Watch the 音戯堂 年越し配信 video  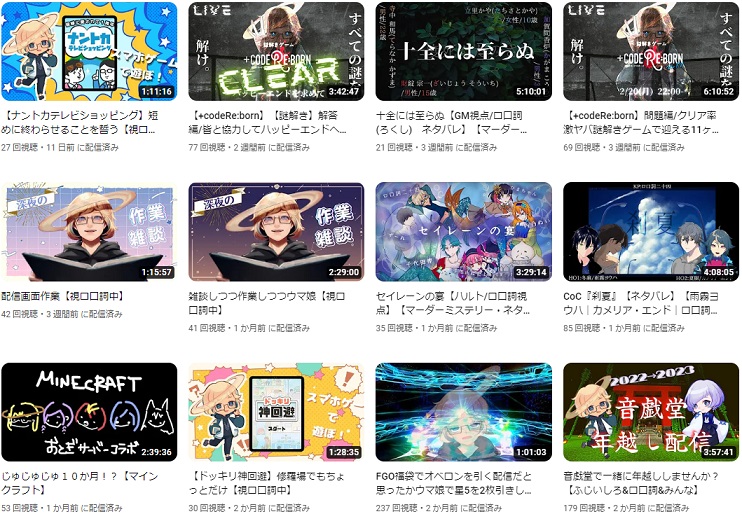click(x=651, y=412)
